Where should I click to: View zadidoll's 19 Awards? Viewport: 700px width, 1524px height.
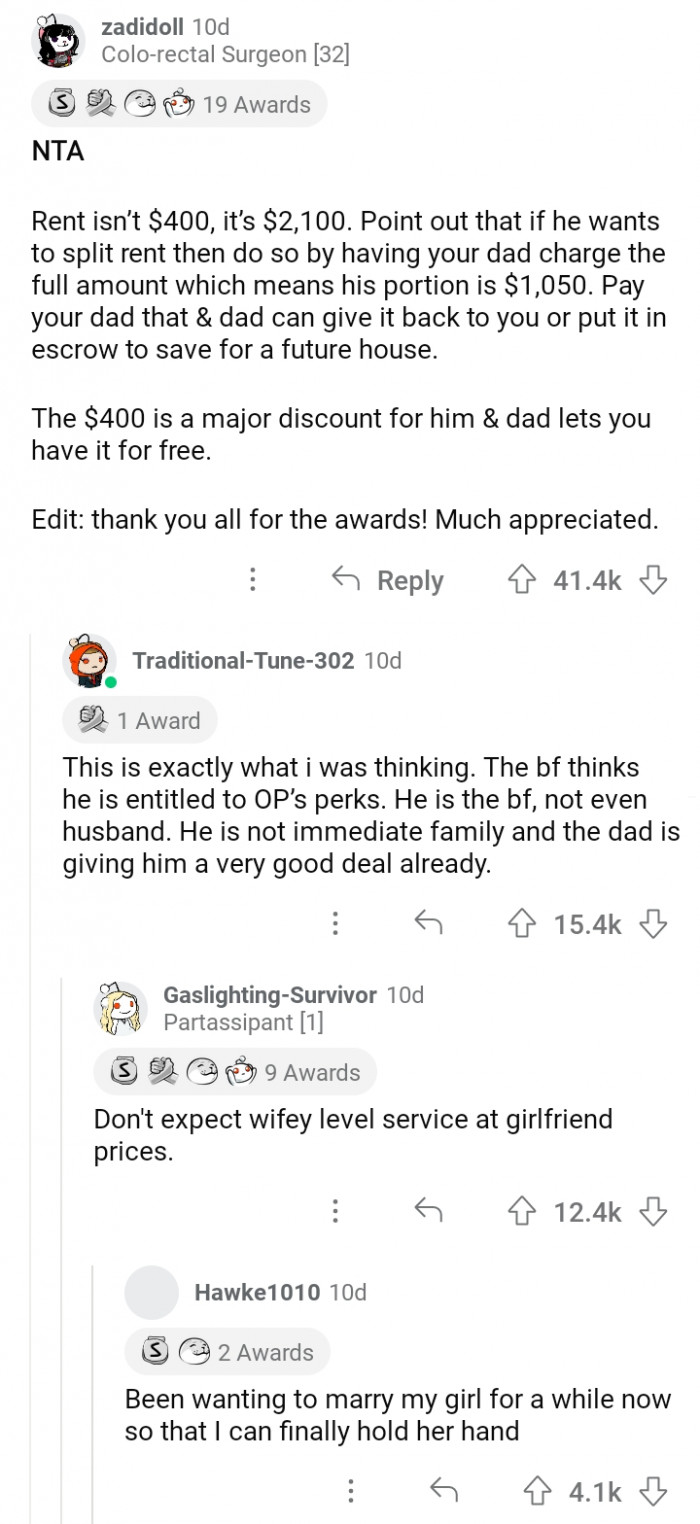pyautogui.click(x=180, y=104)
